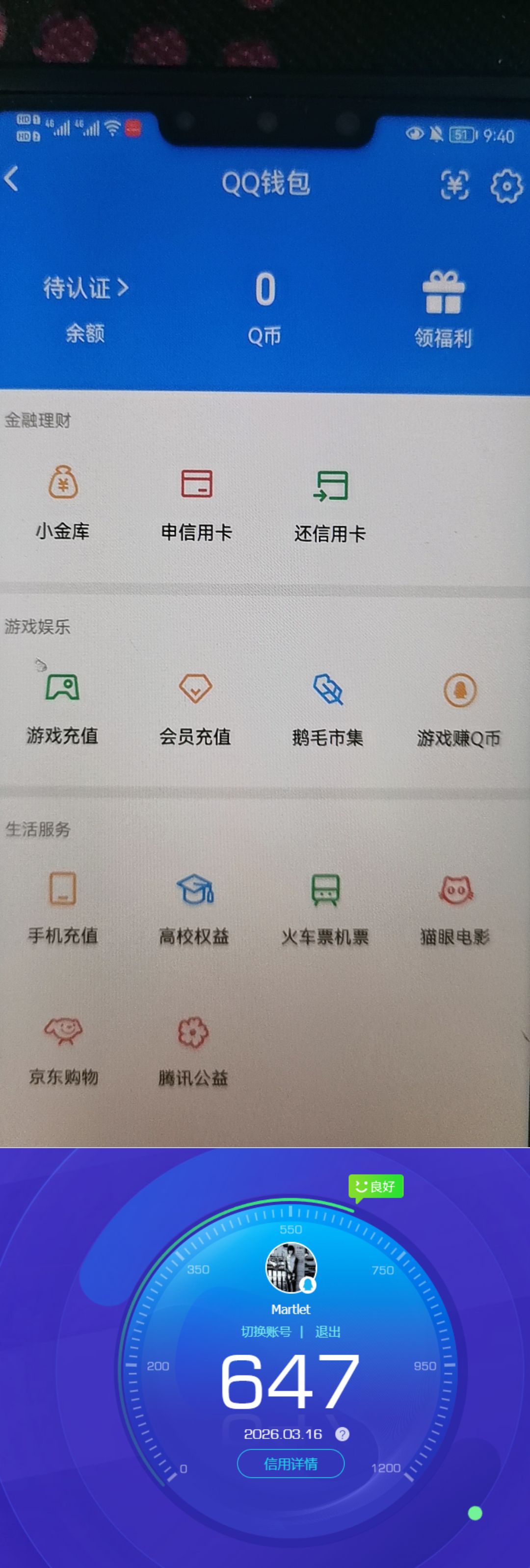Open 还信用卡 credit card repayment icon

pos(331,484)
